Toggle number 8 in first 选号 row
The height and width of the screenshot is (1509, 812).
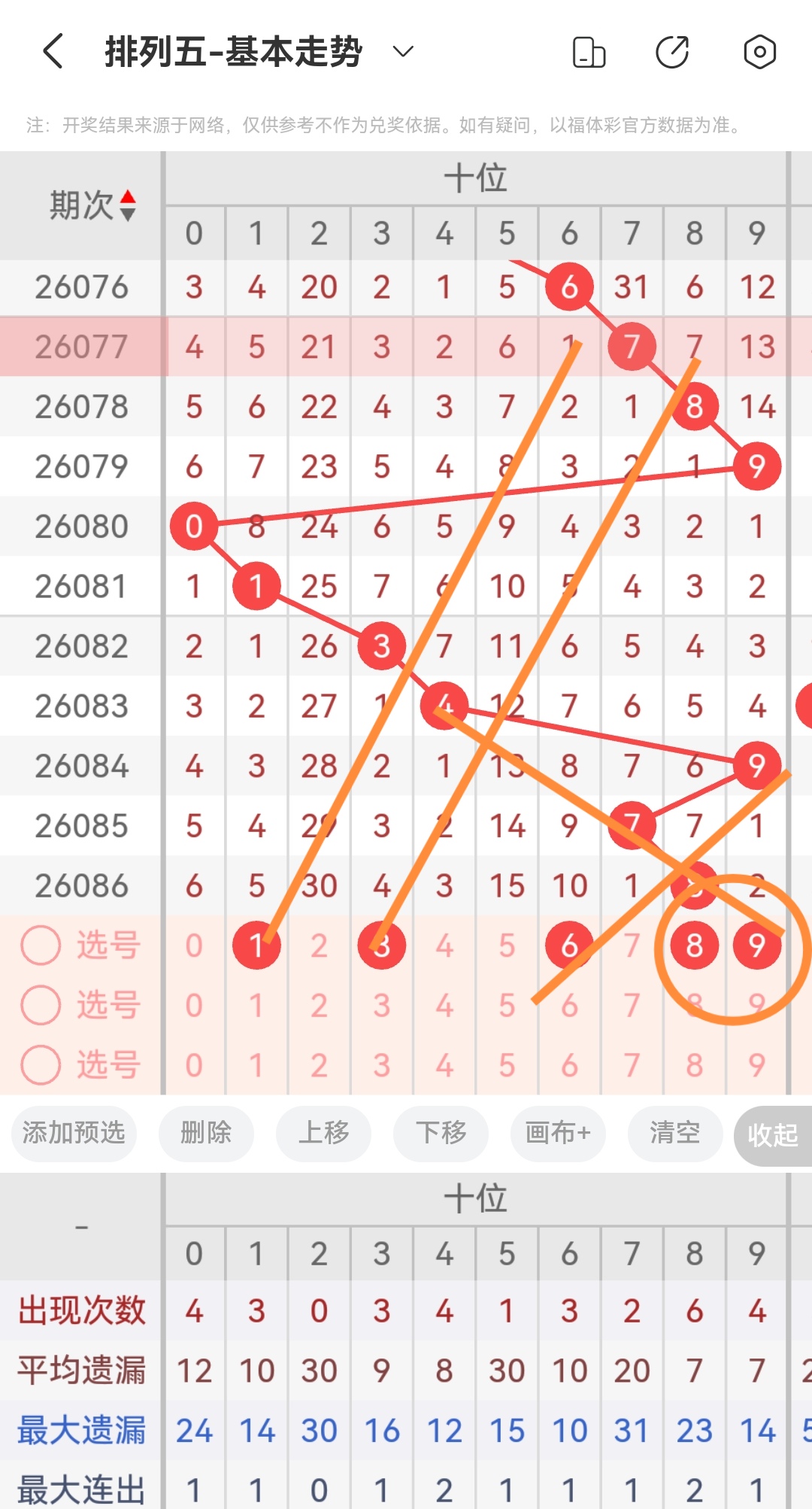(694, 944)
